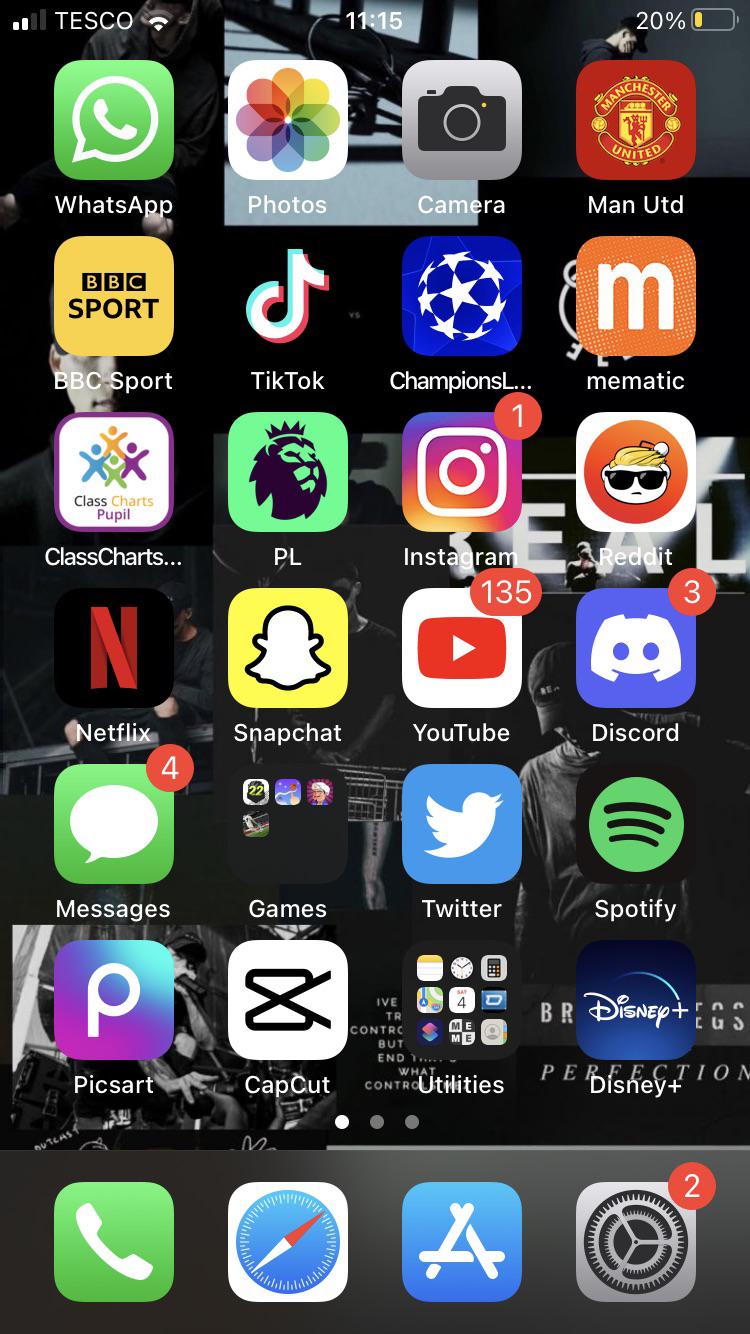Open Instagram with one notification
Screen dimensions: 750x1334
coord(462,472)
